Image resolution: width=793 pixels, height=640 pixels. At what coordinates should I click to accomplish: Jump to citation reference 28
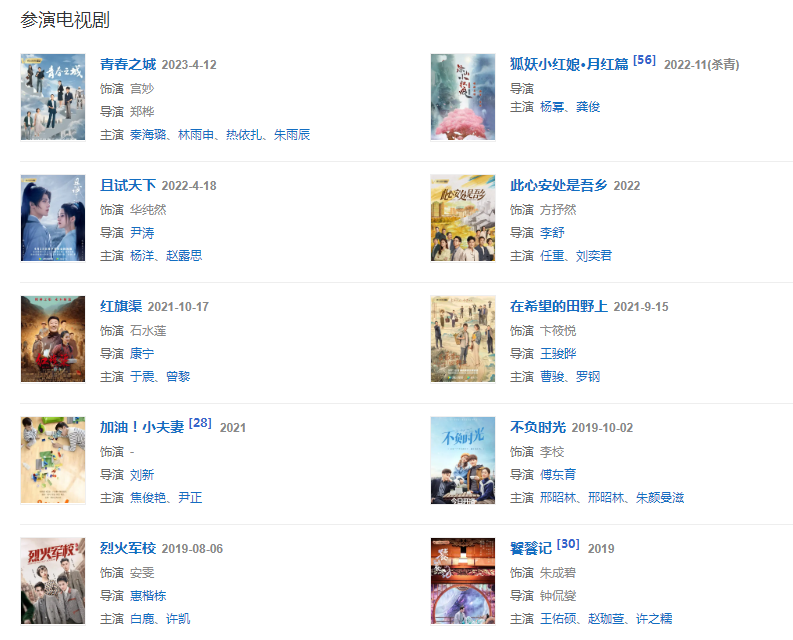(x=200, y=423)
